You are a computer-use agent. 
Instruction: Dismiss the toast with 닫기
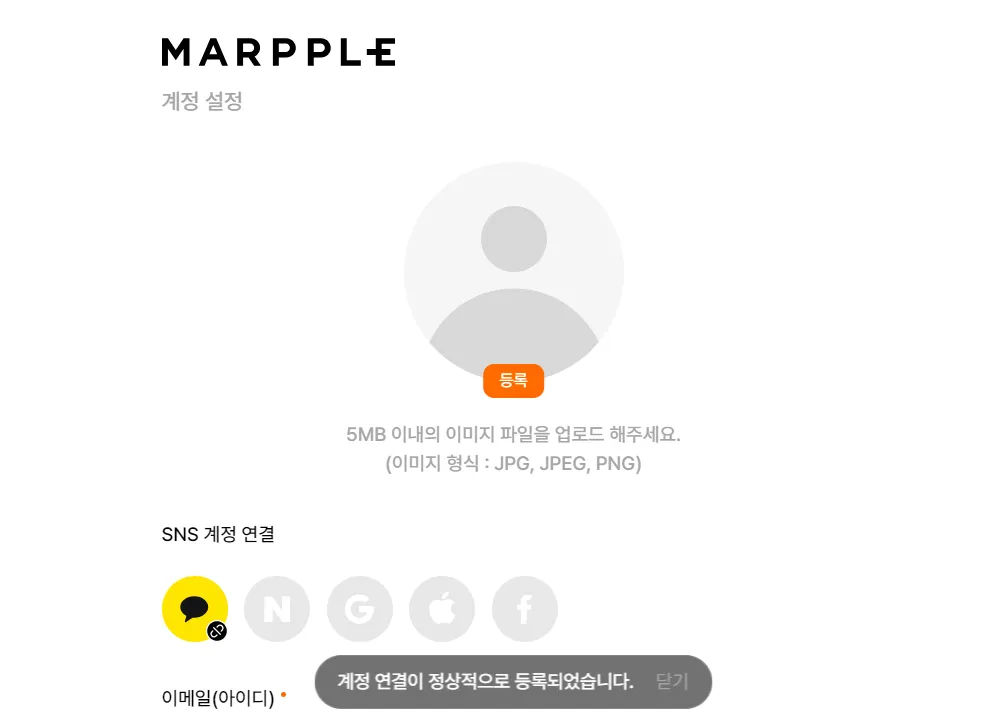pos(672,682)
